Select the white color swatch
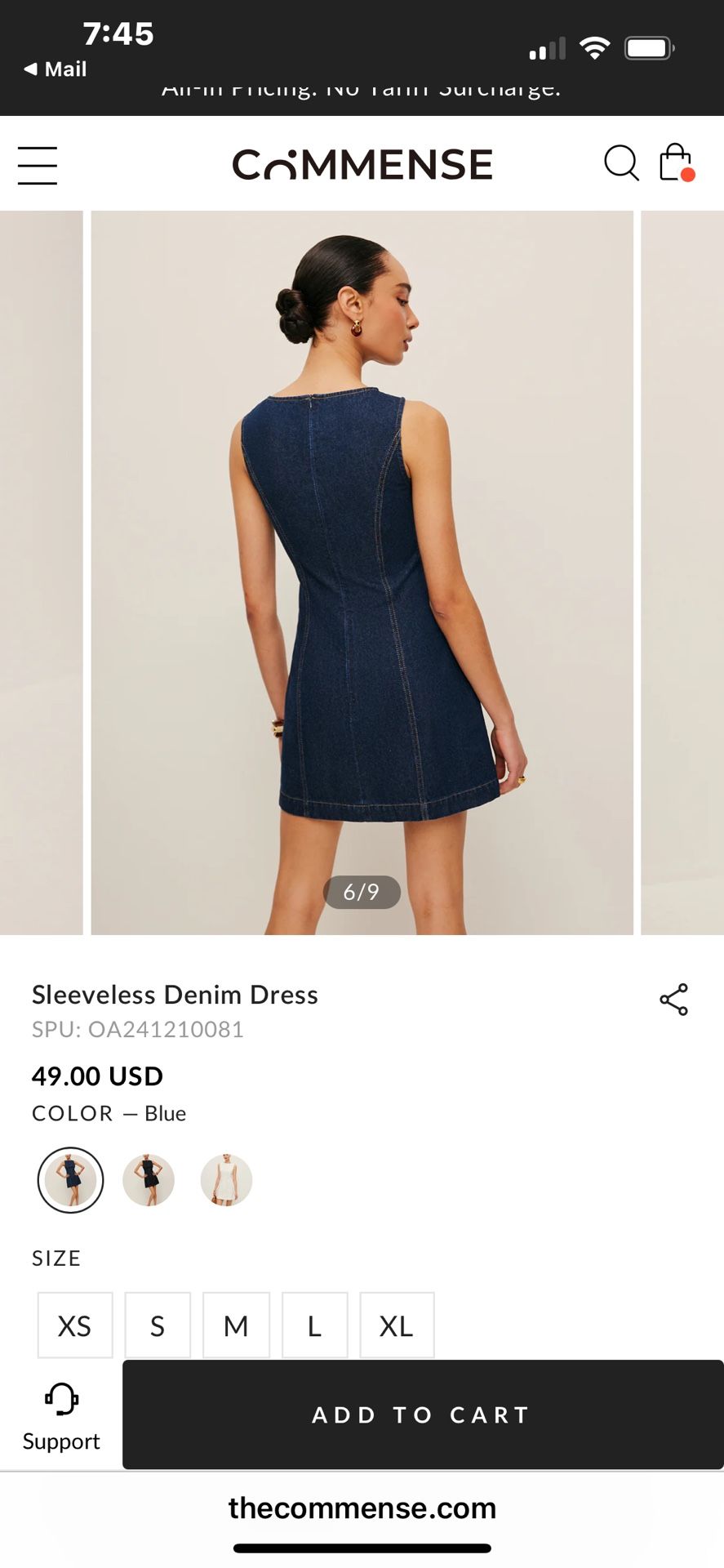This screenshot has width=724, height=1568. (226, 1180)
